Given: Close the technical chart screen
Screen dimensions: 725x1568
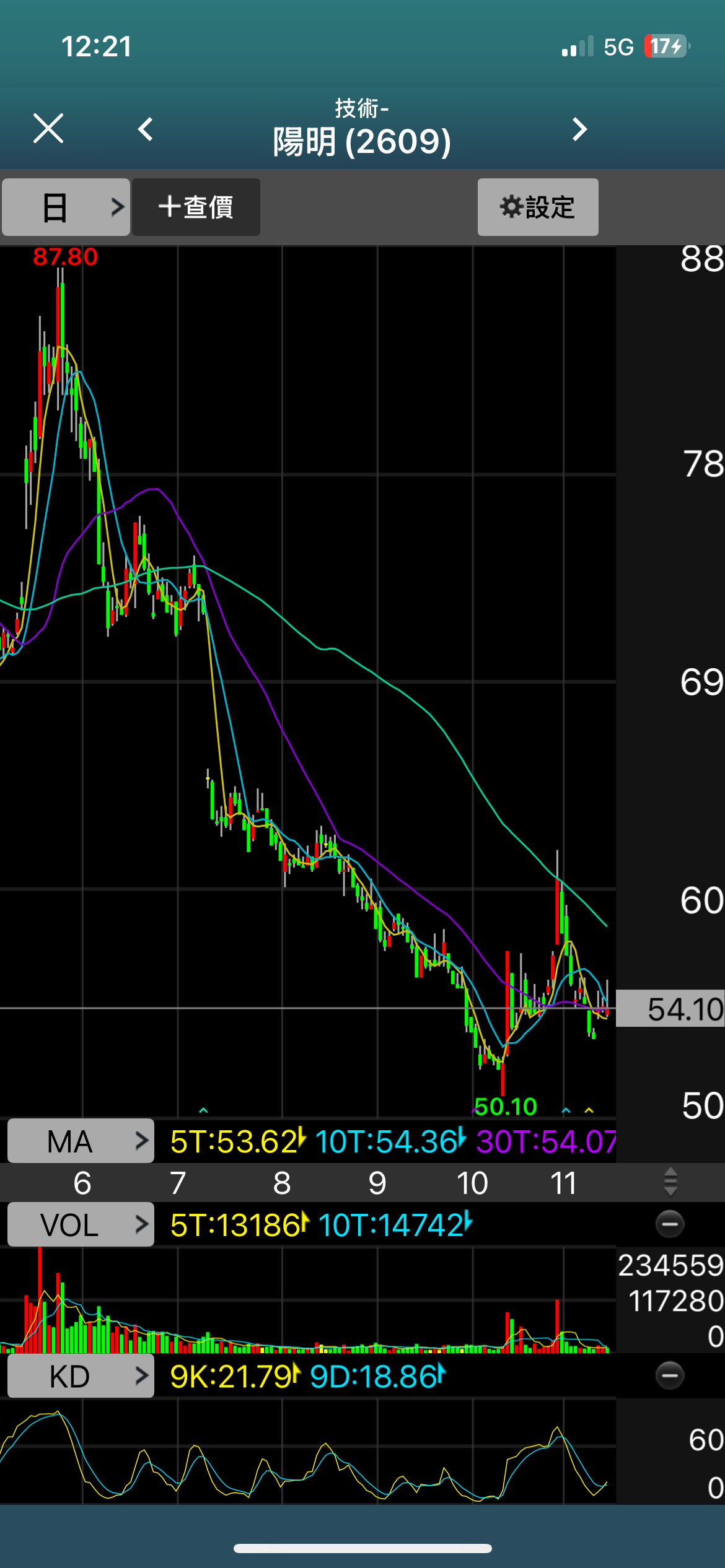Looking at the screenshot, I should [48, 129].
